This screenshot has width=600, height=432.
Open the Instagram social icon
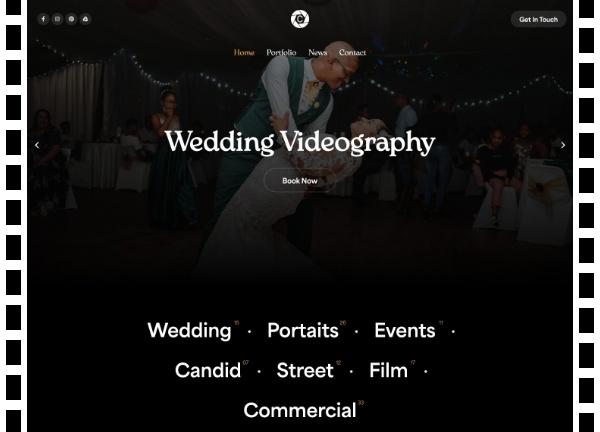pyautogui.click(x=57, y=19)
